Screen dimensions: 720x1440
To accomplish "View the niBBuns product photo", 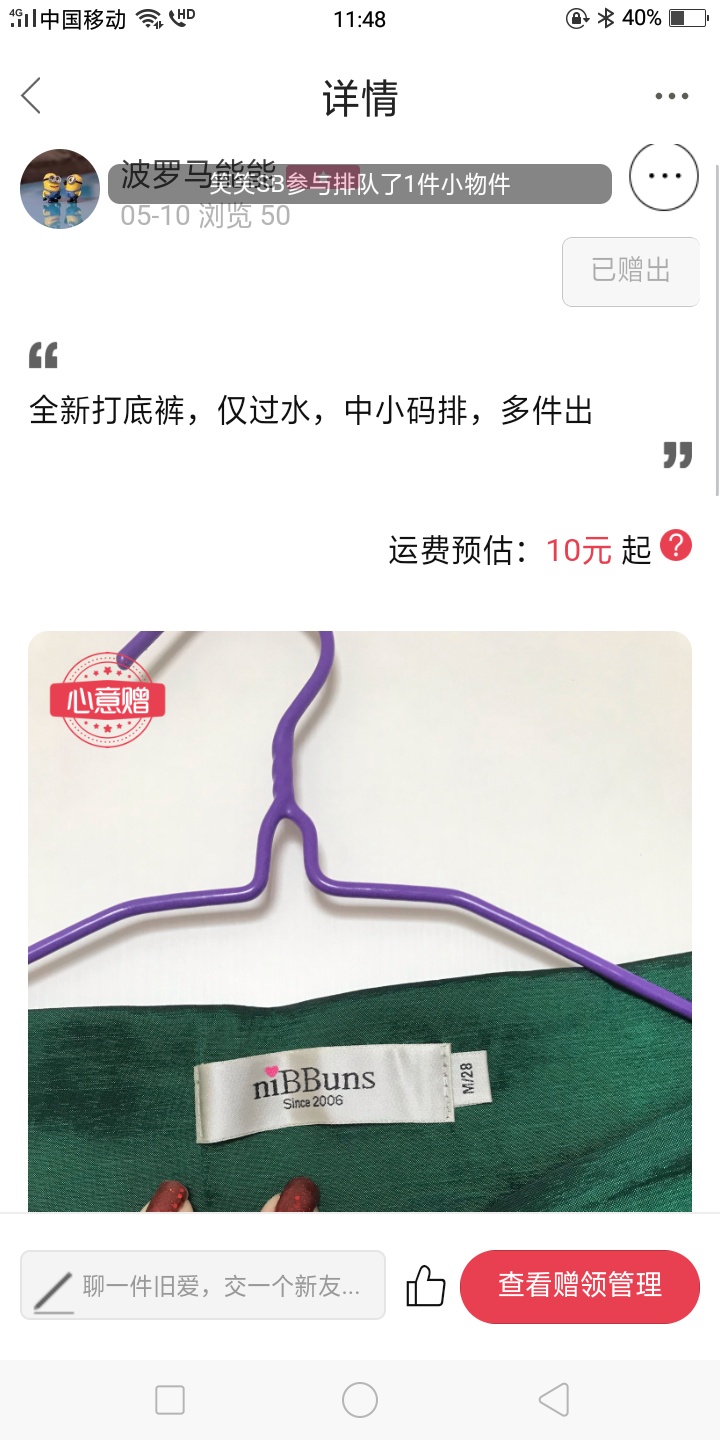I will point(360,921).
